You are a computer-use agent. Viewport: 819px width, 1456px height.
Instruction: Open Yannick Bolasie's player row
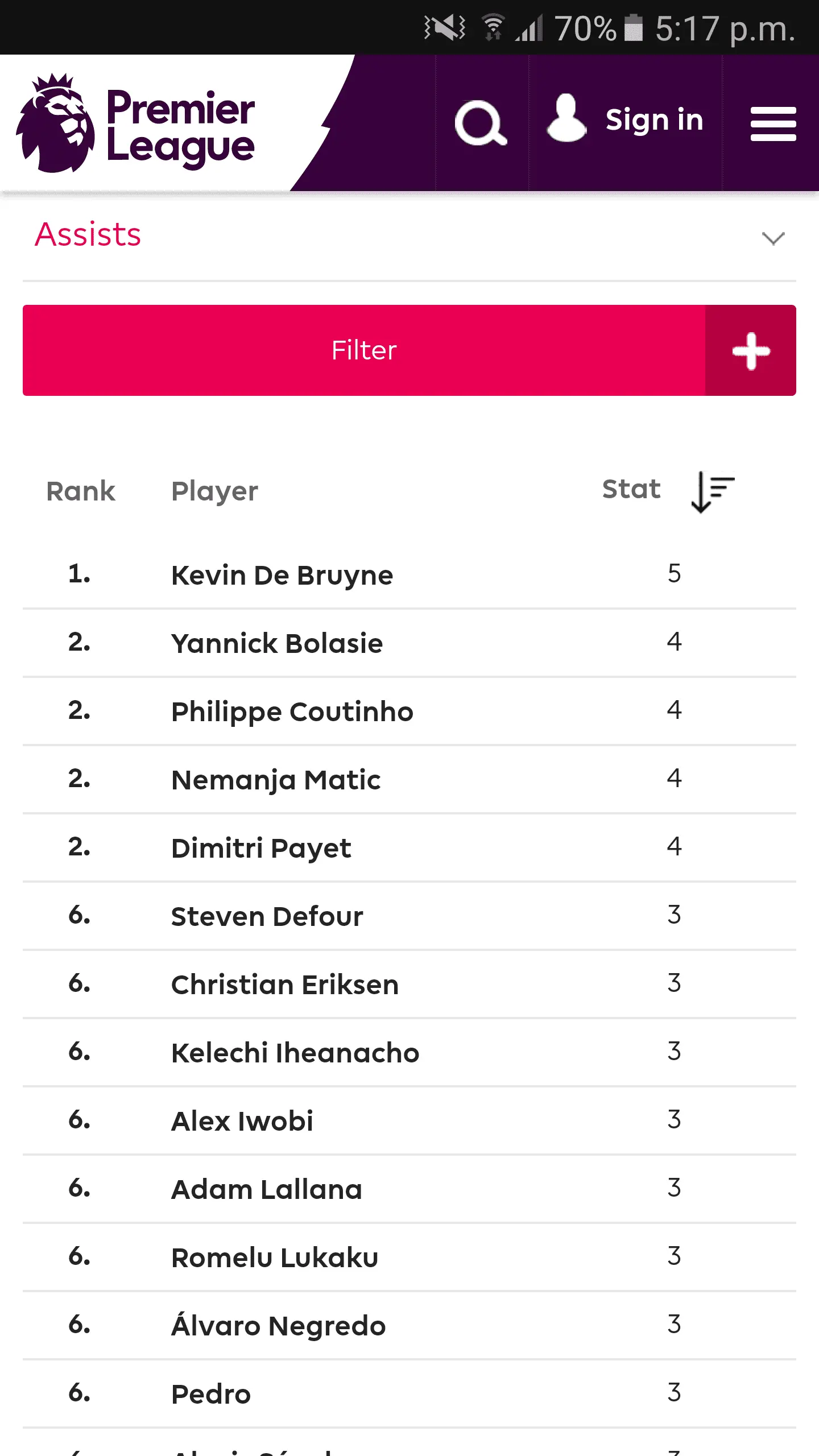277,643
